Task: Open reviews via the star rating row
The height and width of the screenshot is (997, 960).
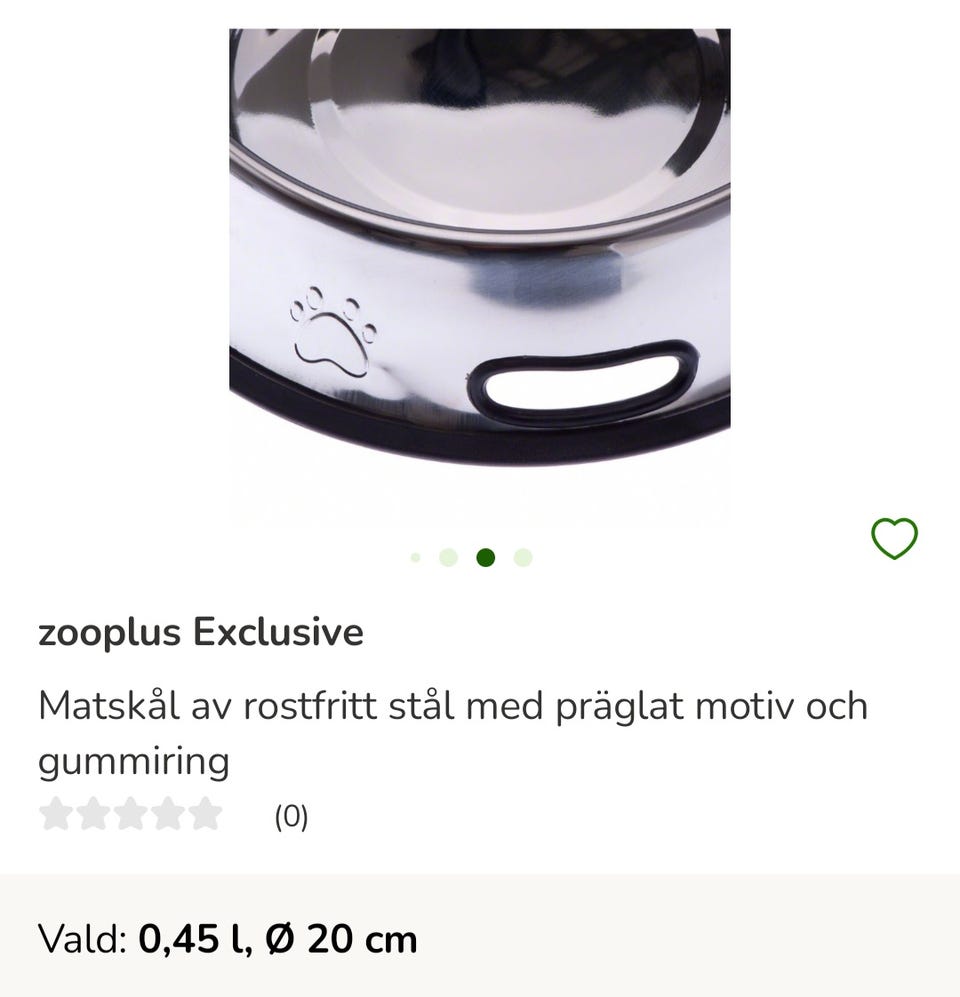Action: point(129,814)
